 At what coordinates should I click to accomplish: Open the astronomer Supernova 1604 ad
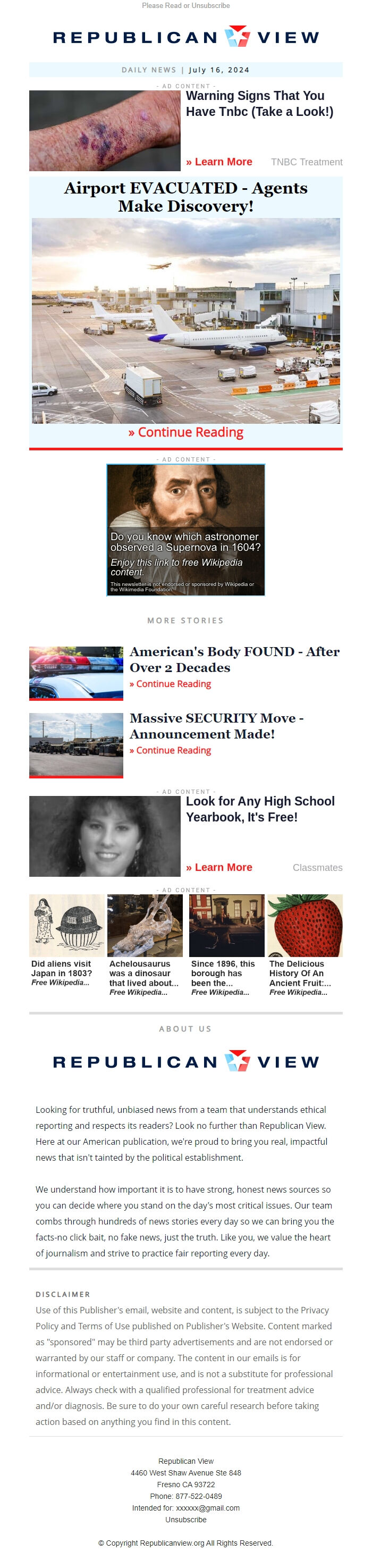point(185,530)
